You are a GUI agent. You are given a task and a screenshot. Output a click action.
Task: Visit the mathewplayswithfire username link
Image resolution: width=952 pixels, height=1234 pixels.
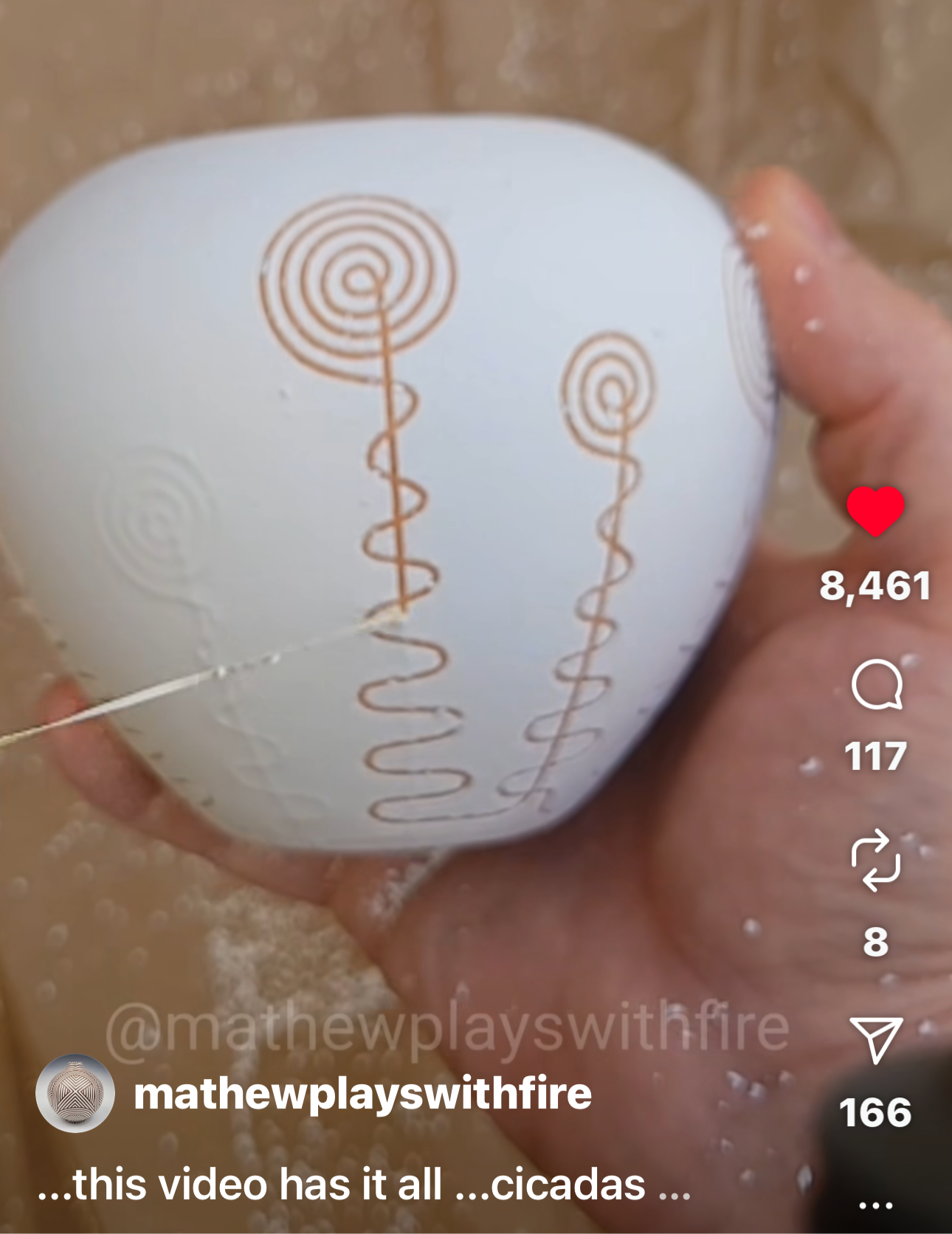coord(362,1093)
